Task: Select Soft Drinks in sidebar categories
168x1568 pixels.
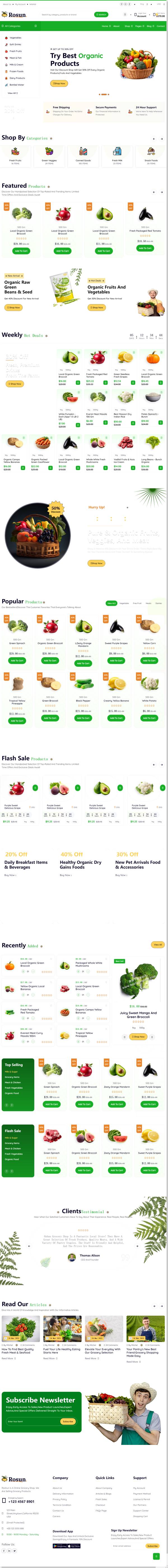Action: 15,44
